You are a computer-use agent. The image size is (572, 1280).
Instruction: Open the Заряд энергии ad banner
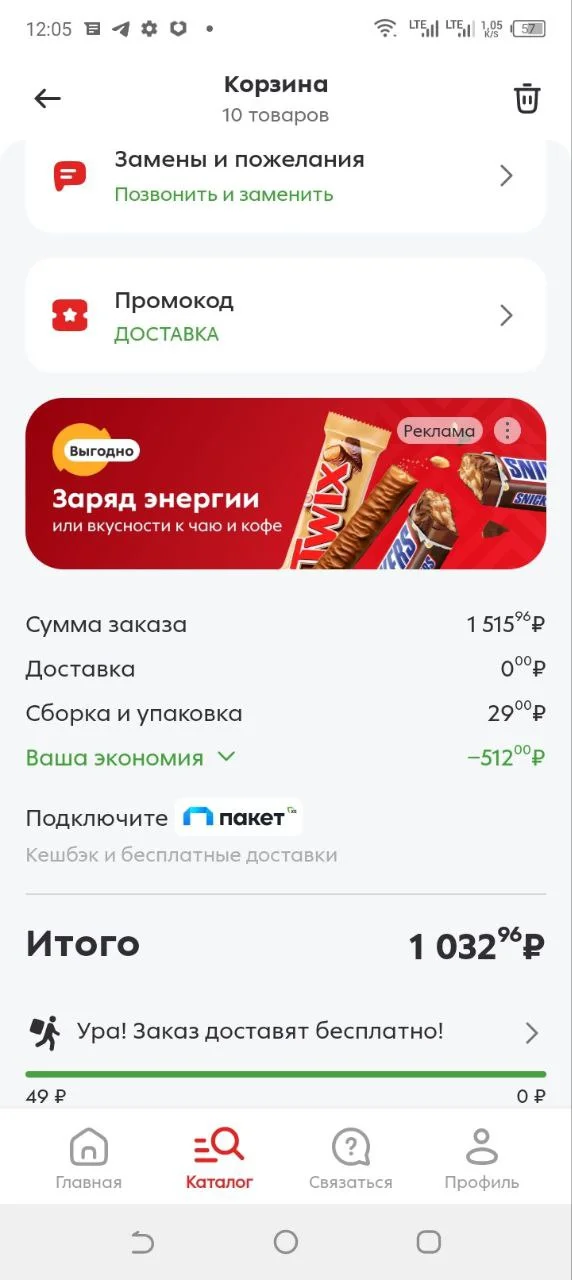[x=286, y=484]
